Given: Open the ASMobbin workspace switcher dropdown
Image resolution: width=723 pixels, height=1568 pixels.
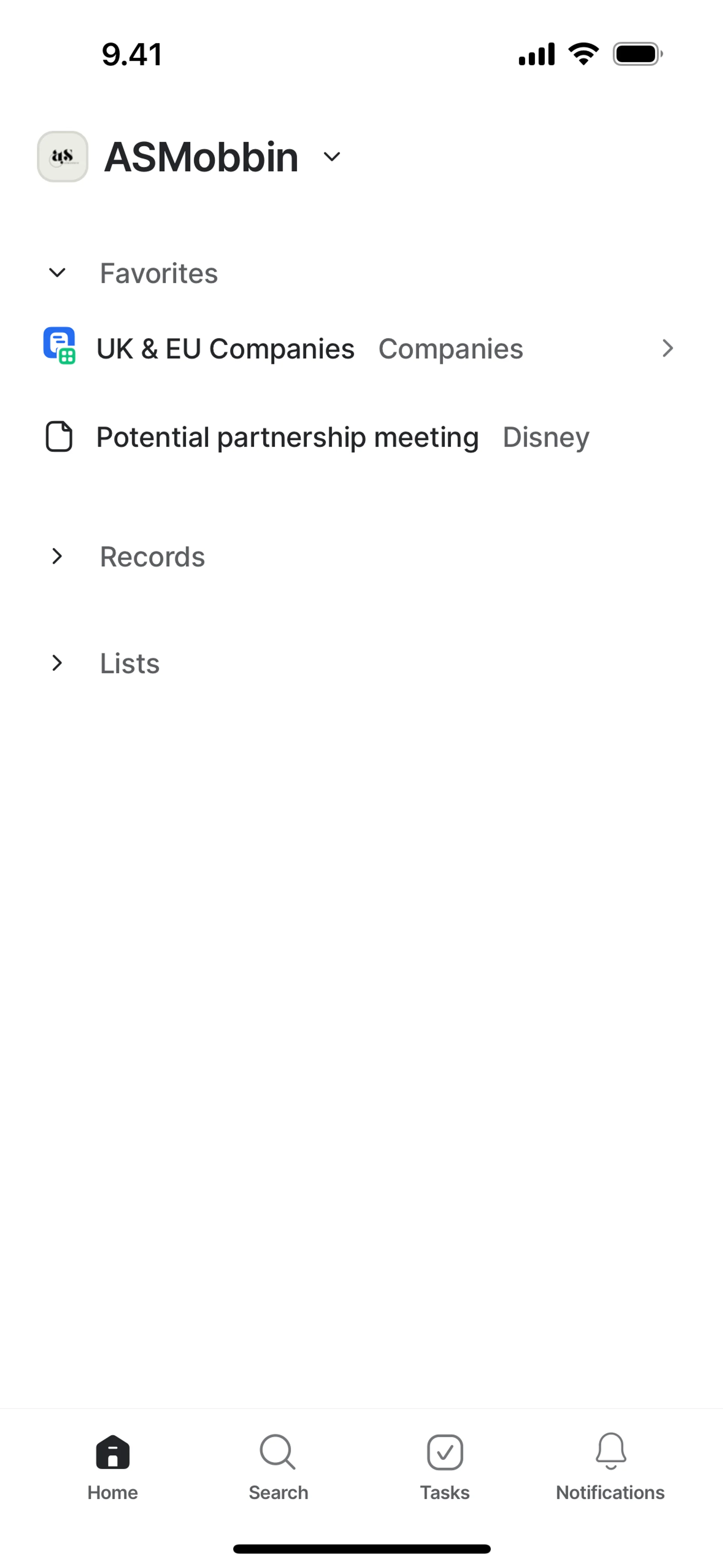Looking at the screenshot, I should [332, 157].
